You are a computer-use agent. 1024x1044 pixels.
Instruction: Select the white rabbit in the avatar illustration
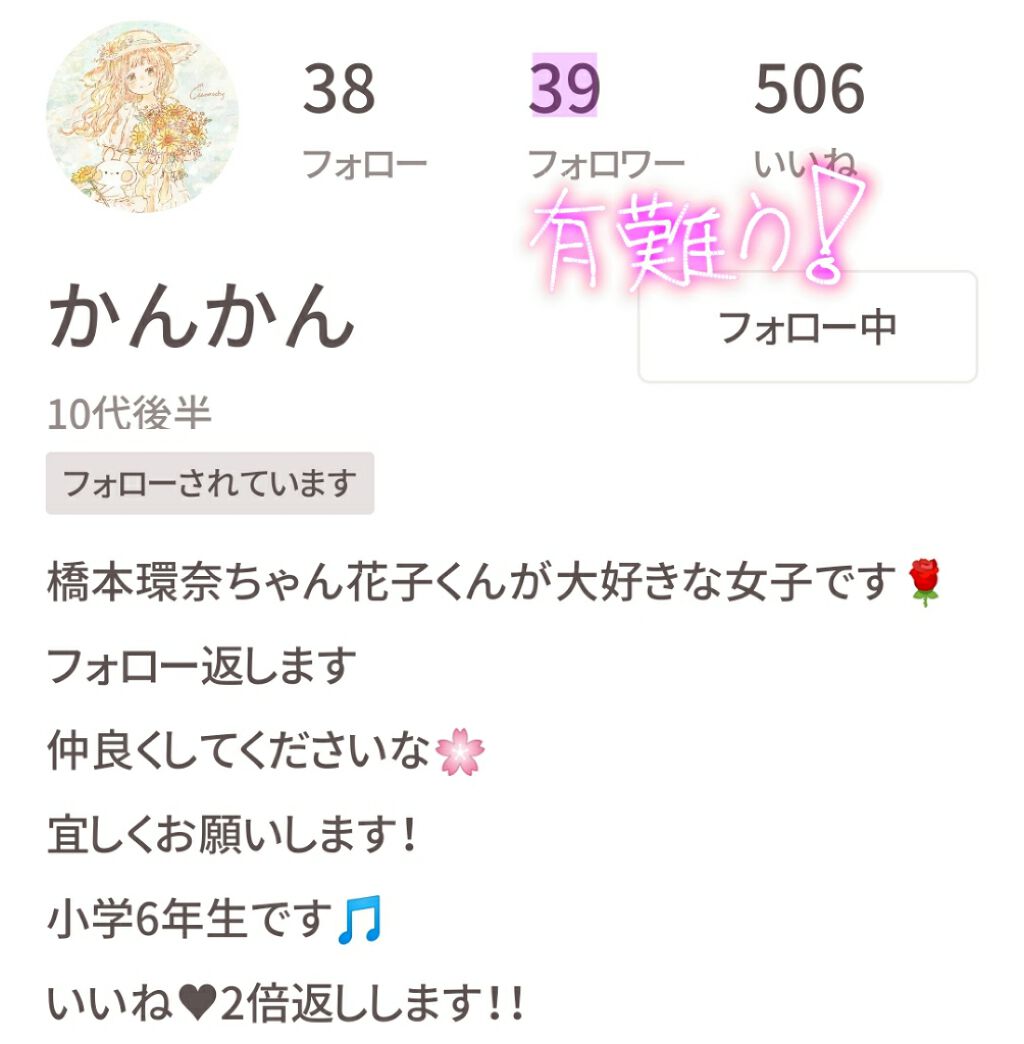113,177
